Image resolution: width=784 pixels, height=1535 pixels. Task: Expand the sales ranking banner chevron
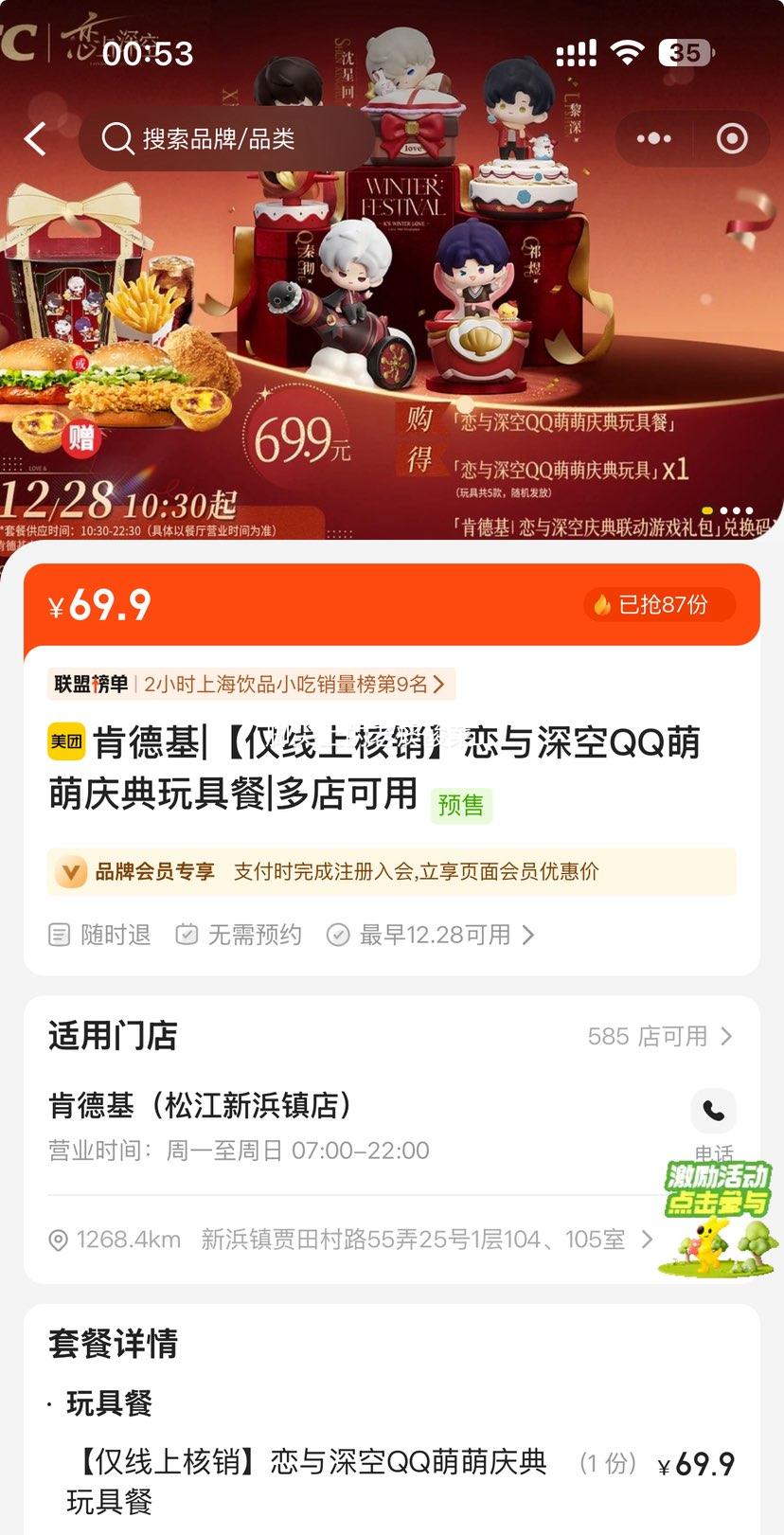point(436,683)
